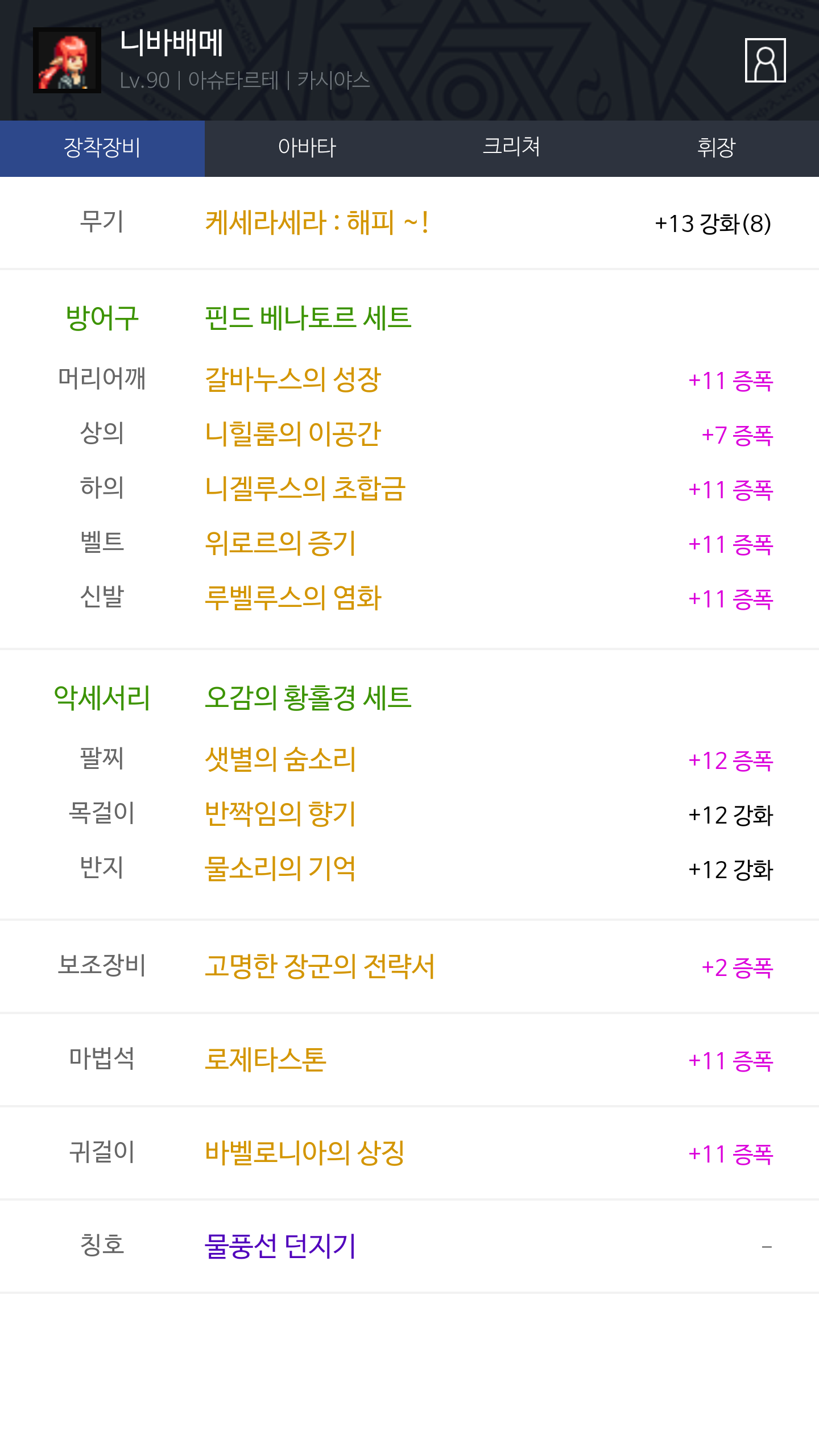The width and height of the screenshot is (819, 1456).
Task: View 반짝임의 향기 necklace item
Action: (280, 814)
